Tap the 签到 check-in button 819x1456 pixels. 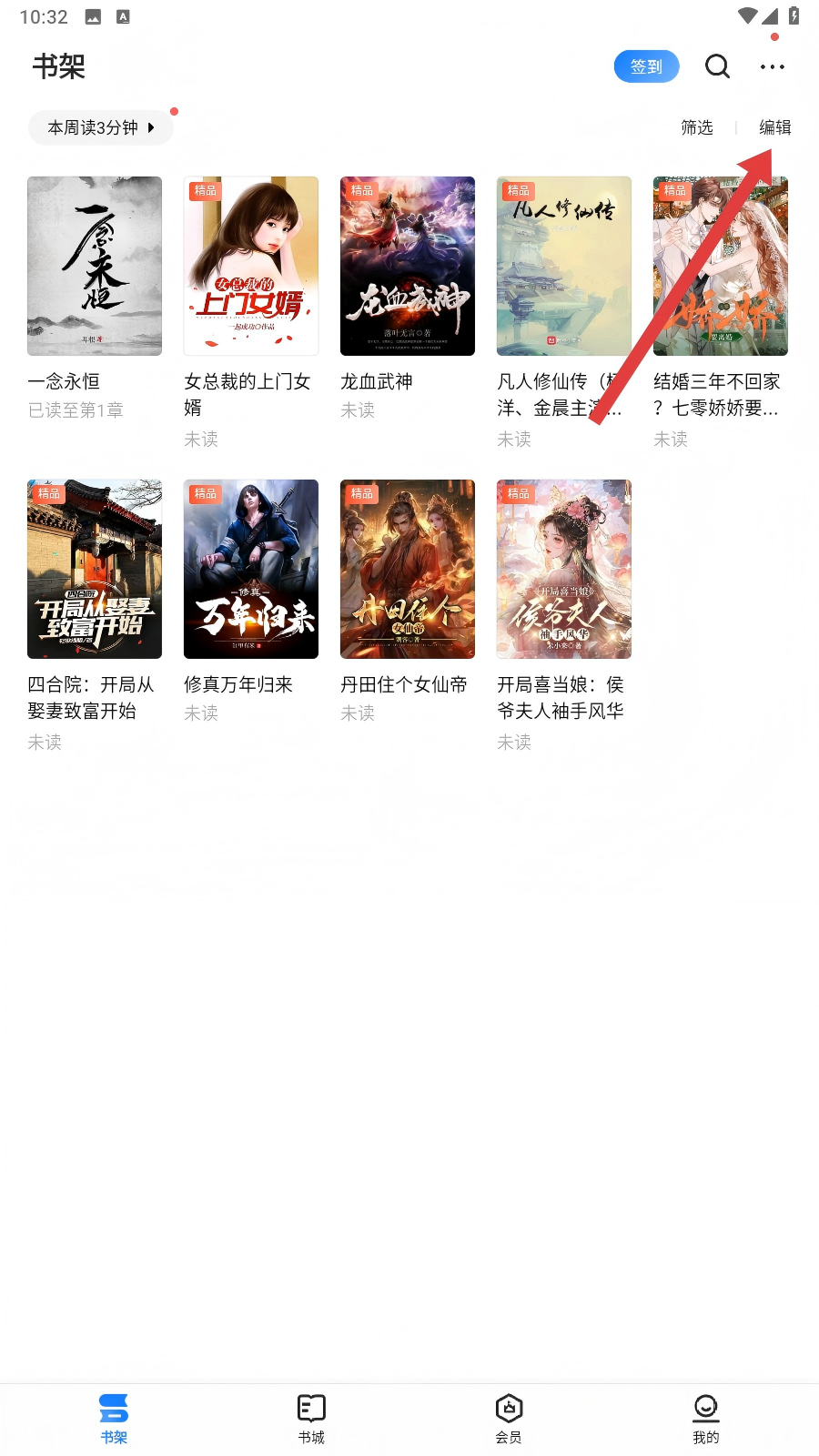tap(646, 66)
